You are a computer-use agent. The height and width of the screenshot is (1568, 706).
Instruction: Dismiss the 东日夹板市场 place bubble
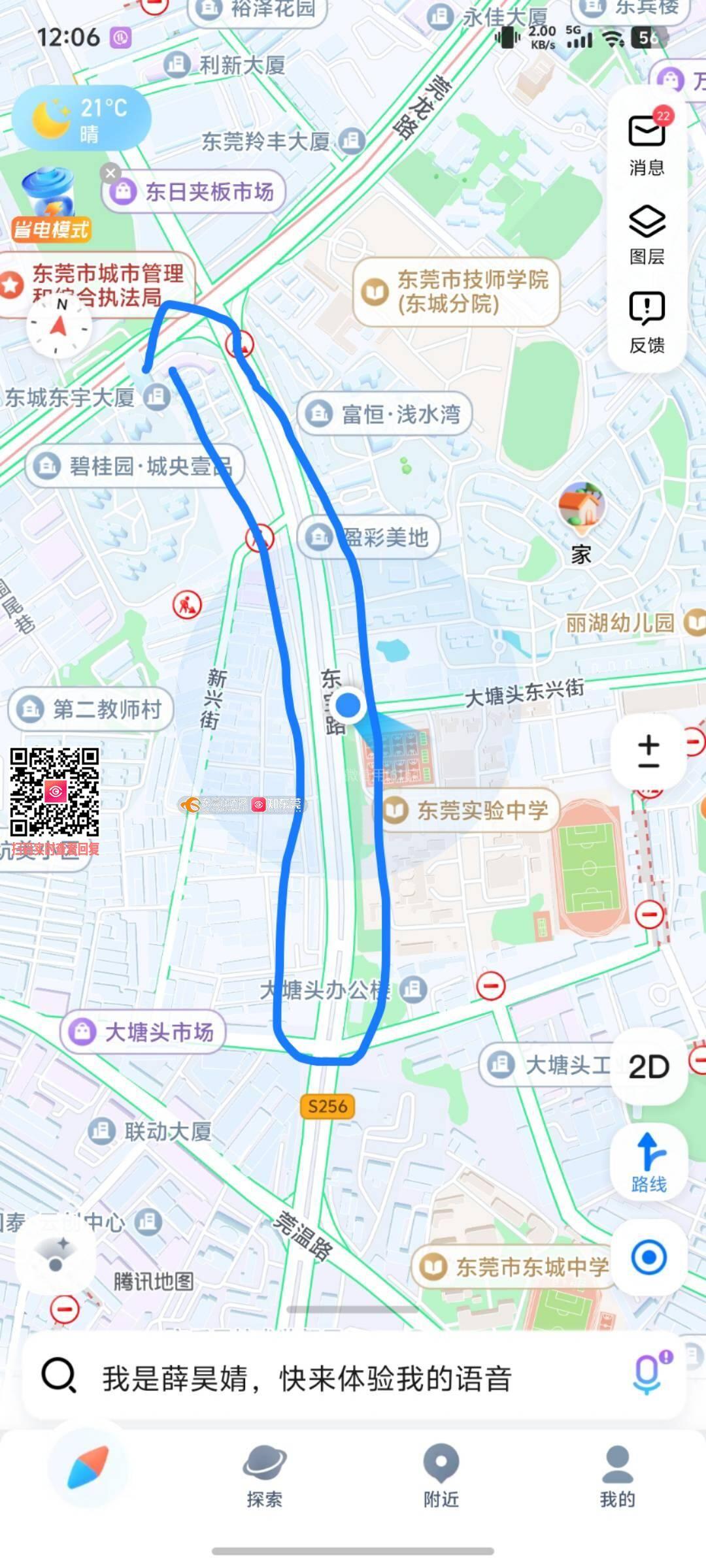click(110, 173)
